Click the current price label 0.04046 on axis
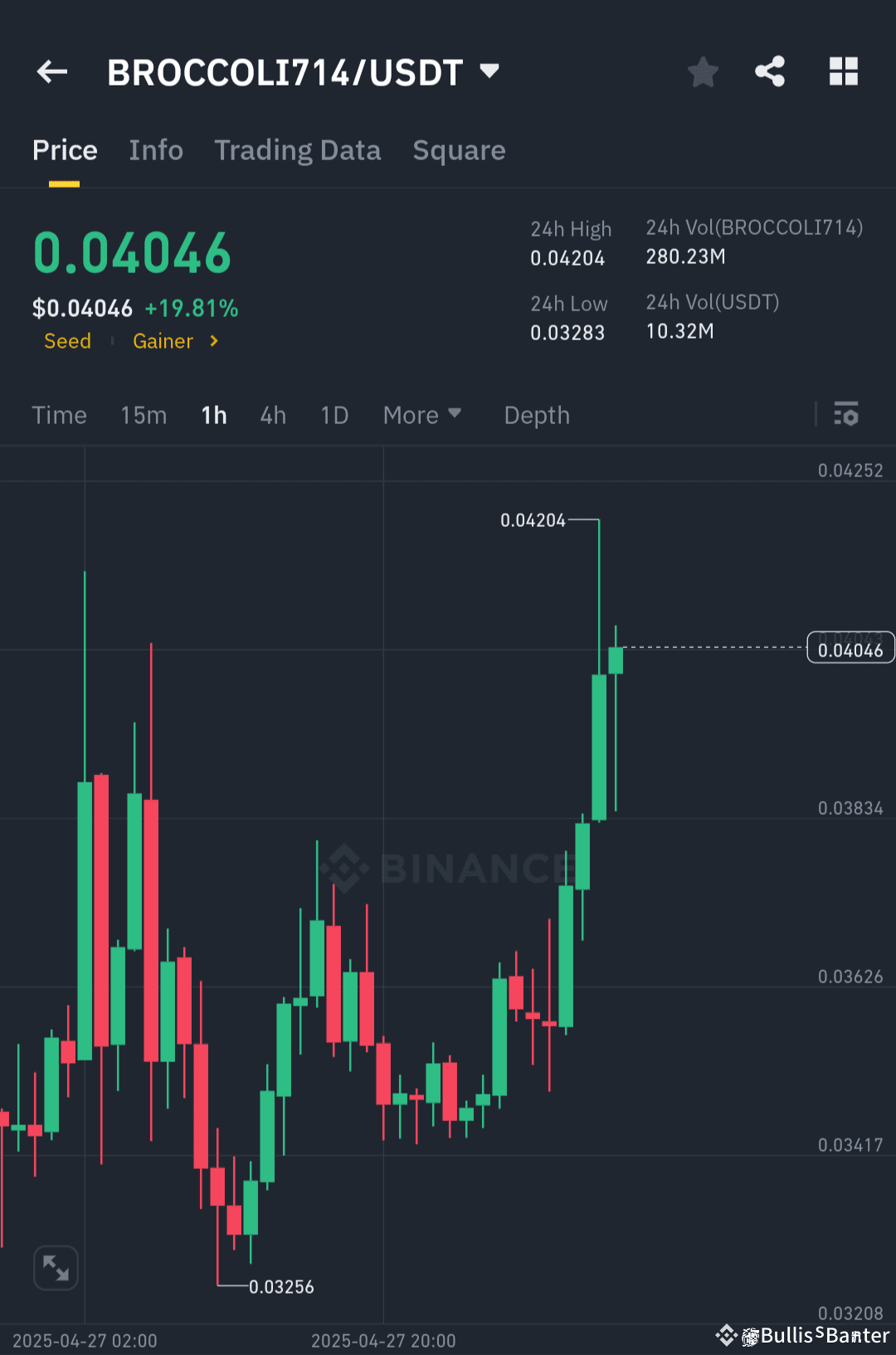This screenshot has height=1355, width=896. pyautogui.click(x=850, y=648)
